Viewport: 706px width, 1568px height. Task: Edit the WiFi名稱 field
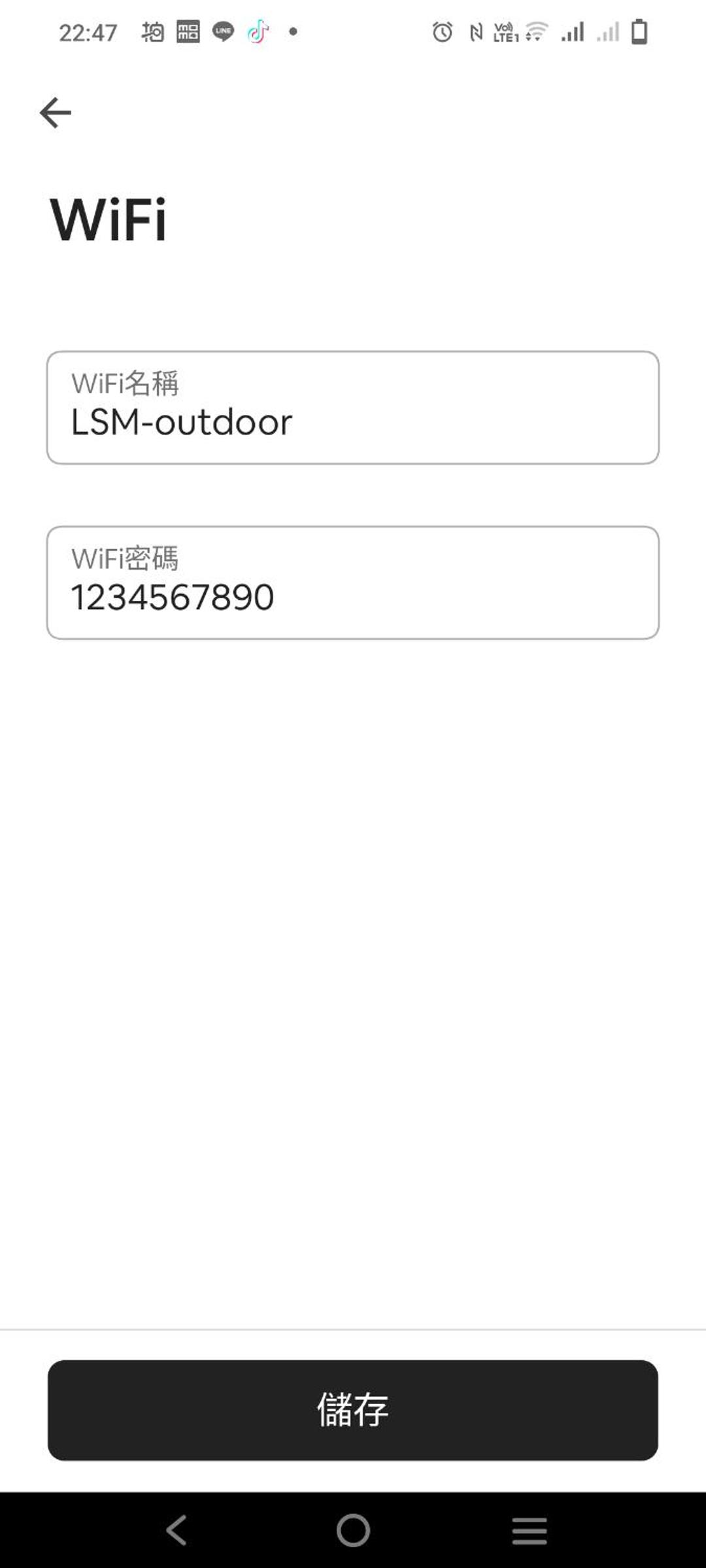tap(353, 408)
